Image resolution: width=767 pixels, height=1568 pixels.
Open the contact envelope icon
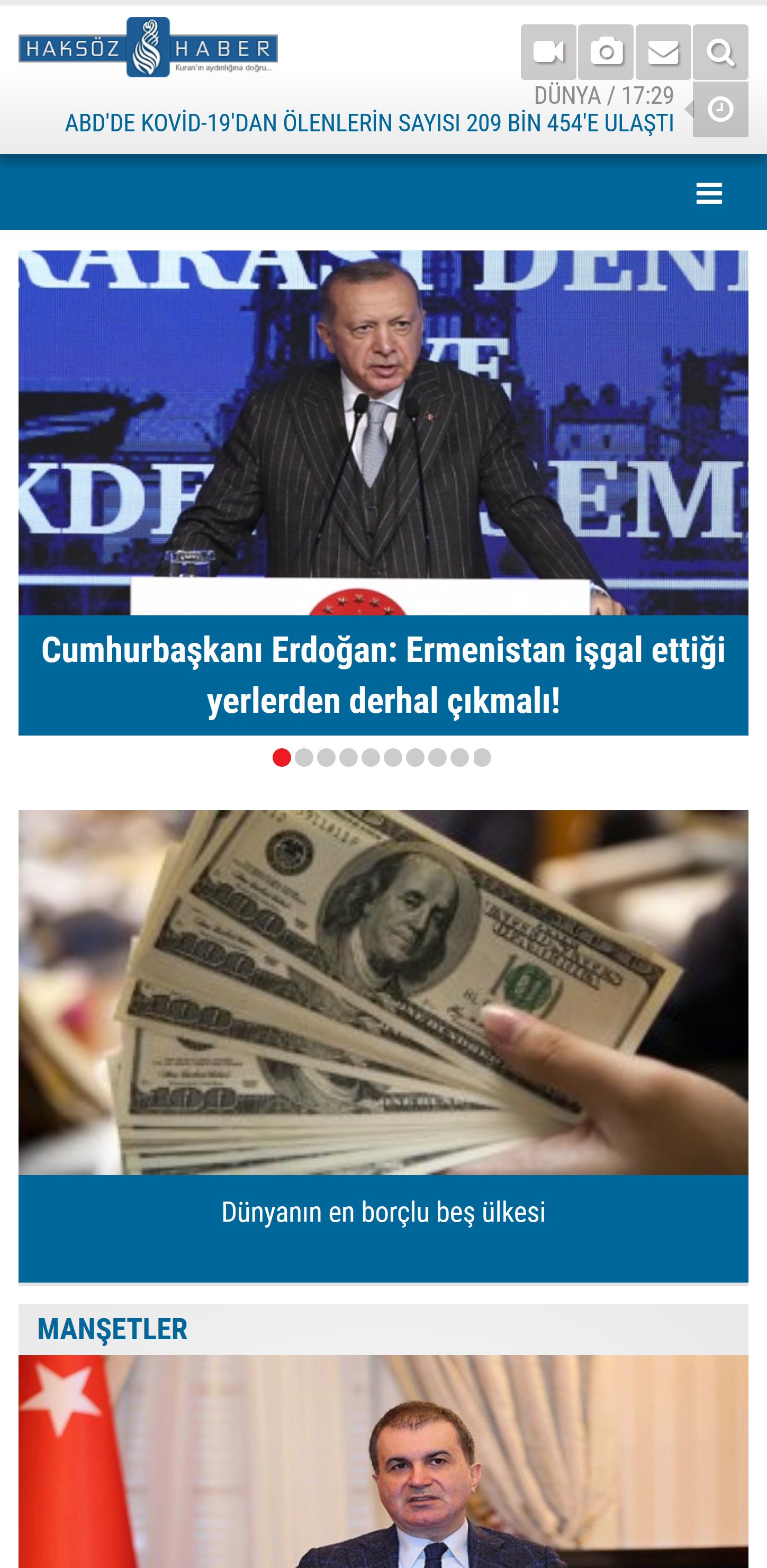pyautogui.click(x=663, y=52)
